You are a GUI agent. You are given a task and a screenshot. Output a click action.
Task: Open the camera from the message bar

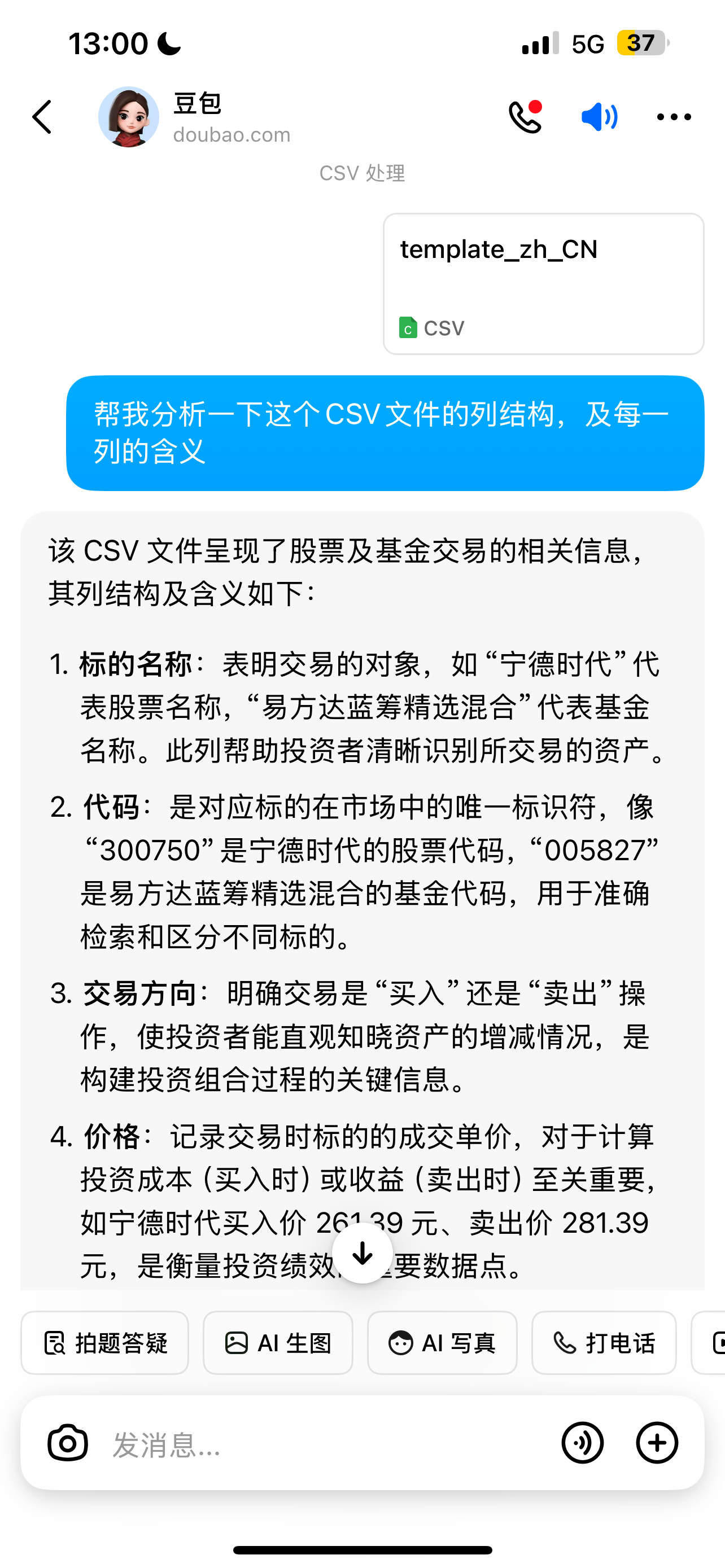pyautogui.click(x=68, y=1443)
